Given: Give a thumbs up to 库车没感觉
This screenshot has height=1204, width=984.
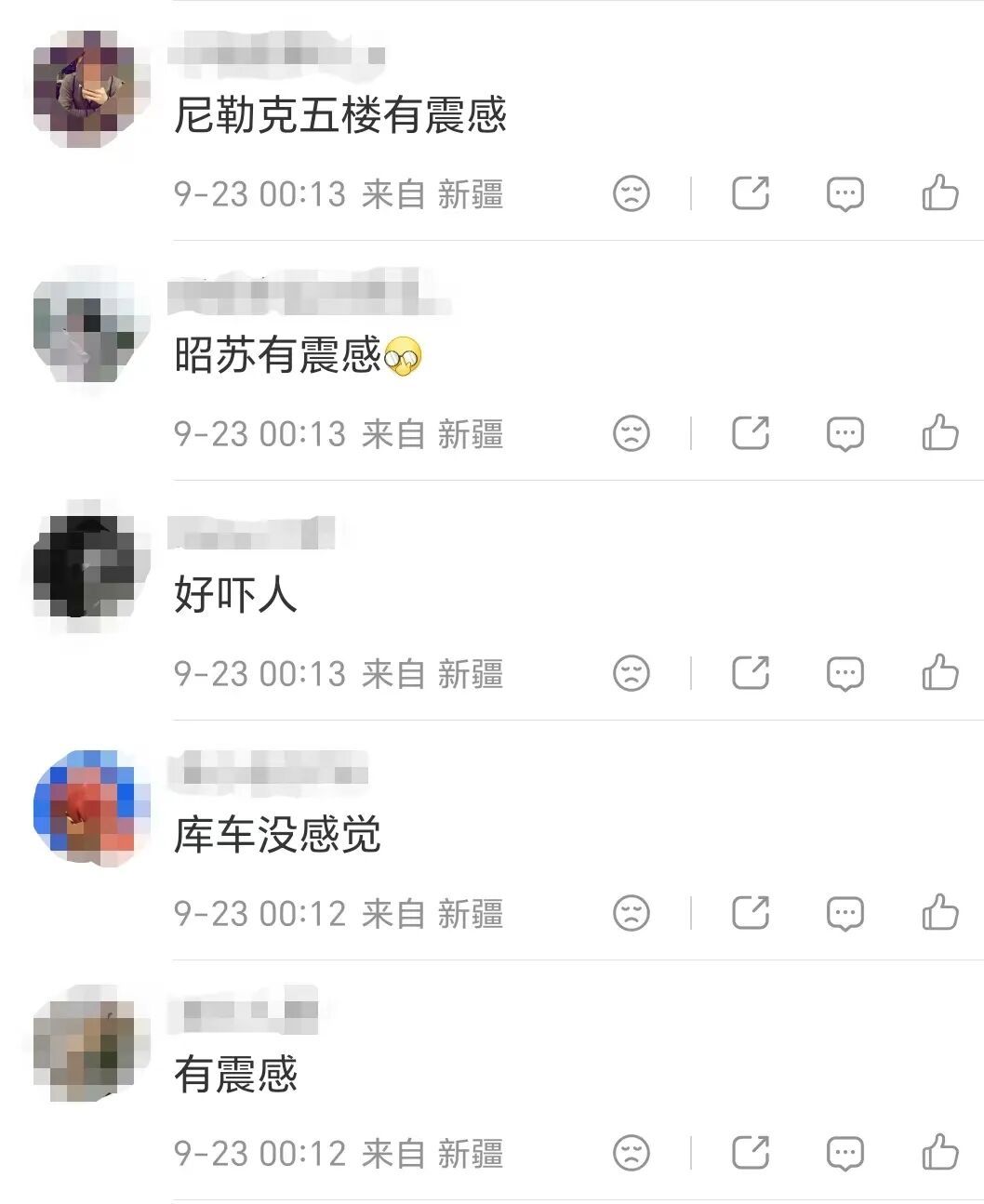Looking at the screenshot, I should (x=939, y=913).
